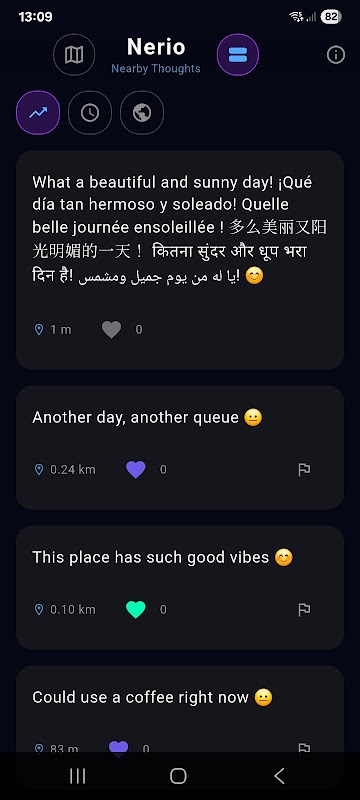
Task: Open recent apps from navigation bar
Action: click(x=78, y=776)
